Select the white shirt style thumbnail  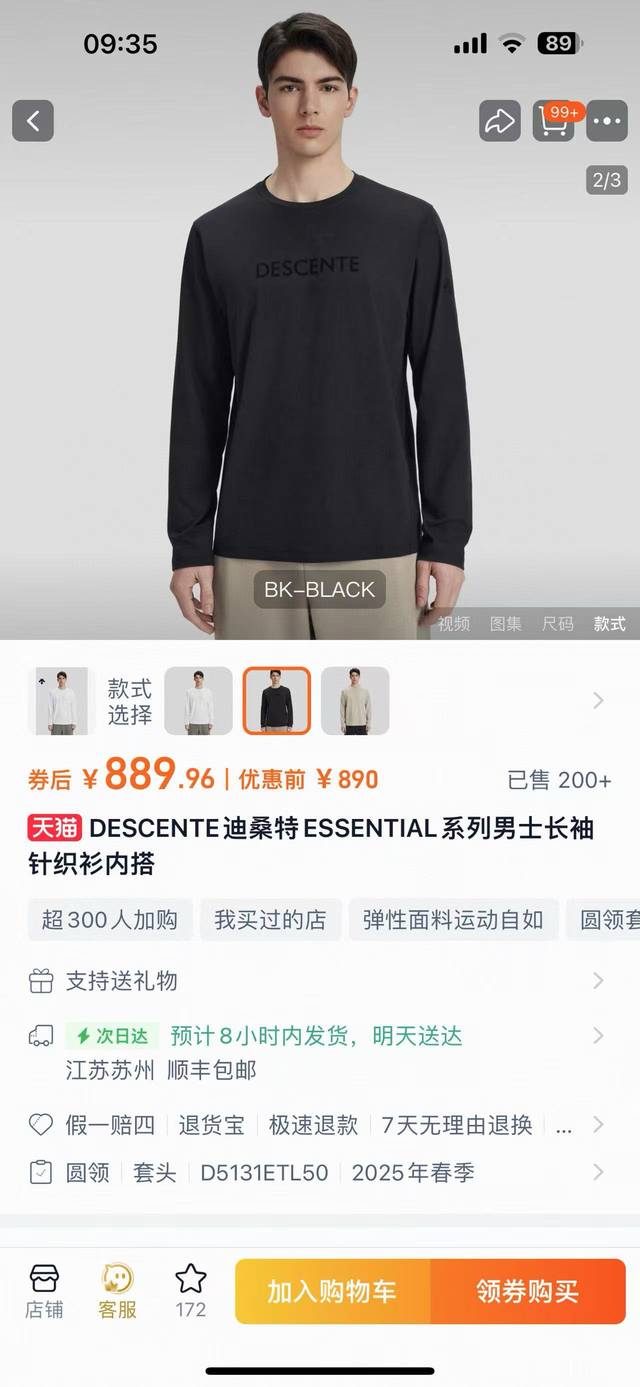point(198,701)
